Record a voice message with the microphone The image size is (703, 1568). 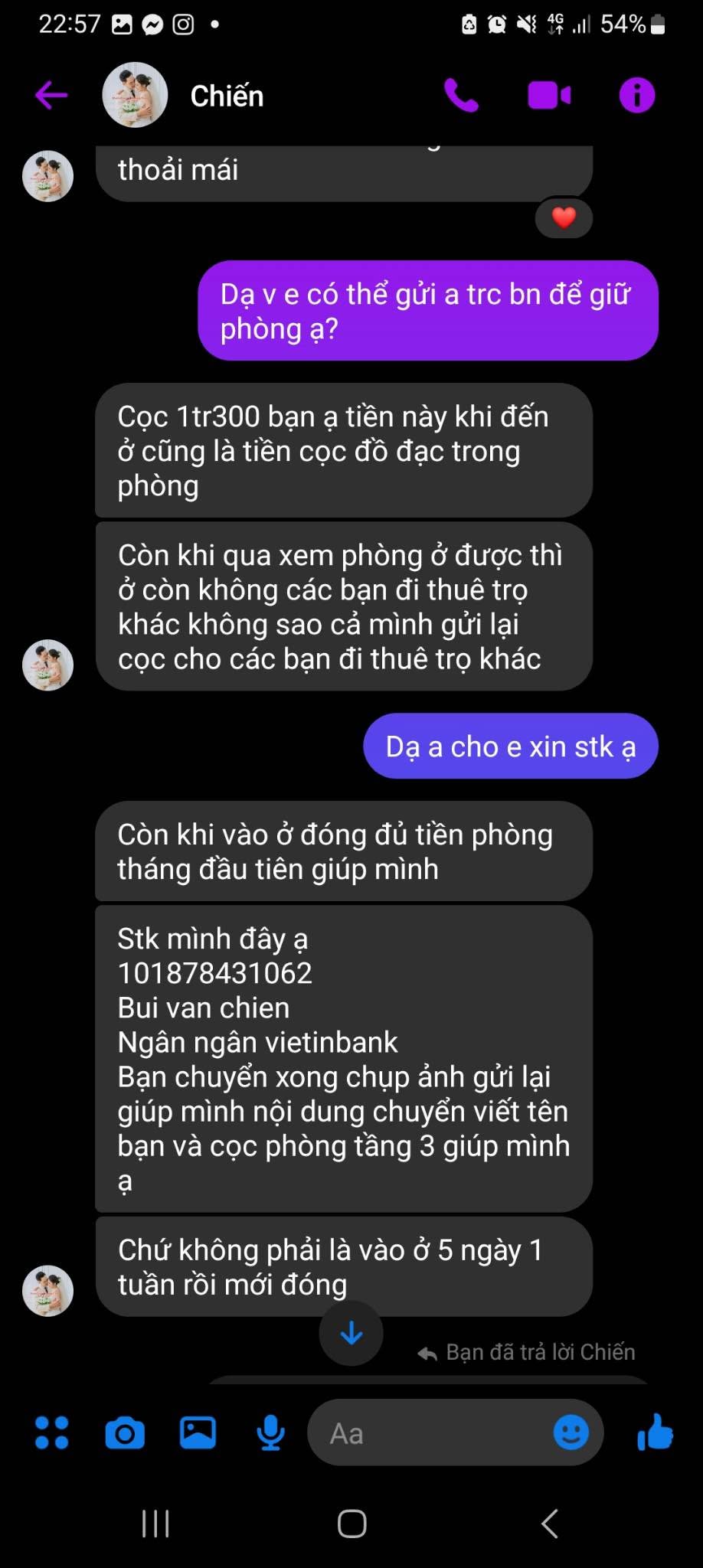[x=270, y=1432]
